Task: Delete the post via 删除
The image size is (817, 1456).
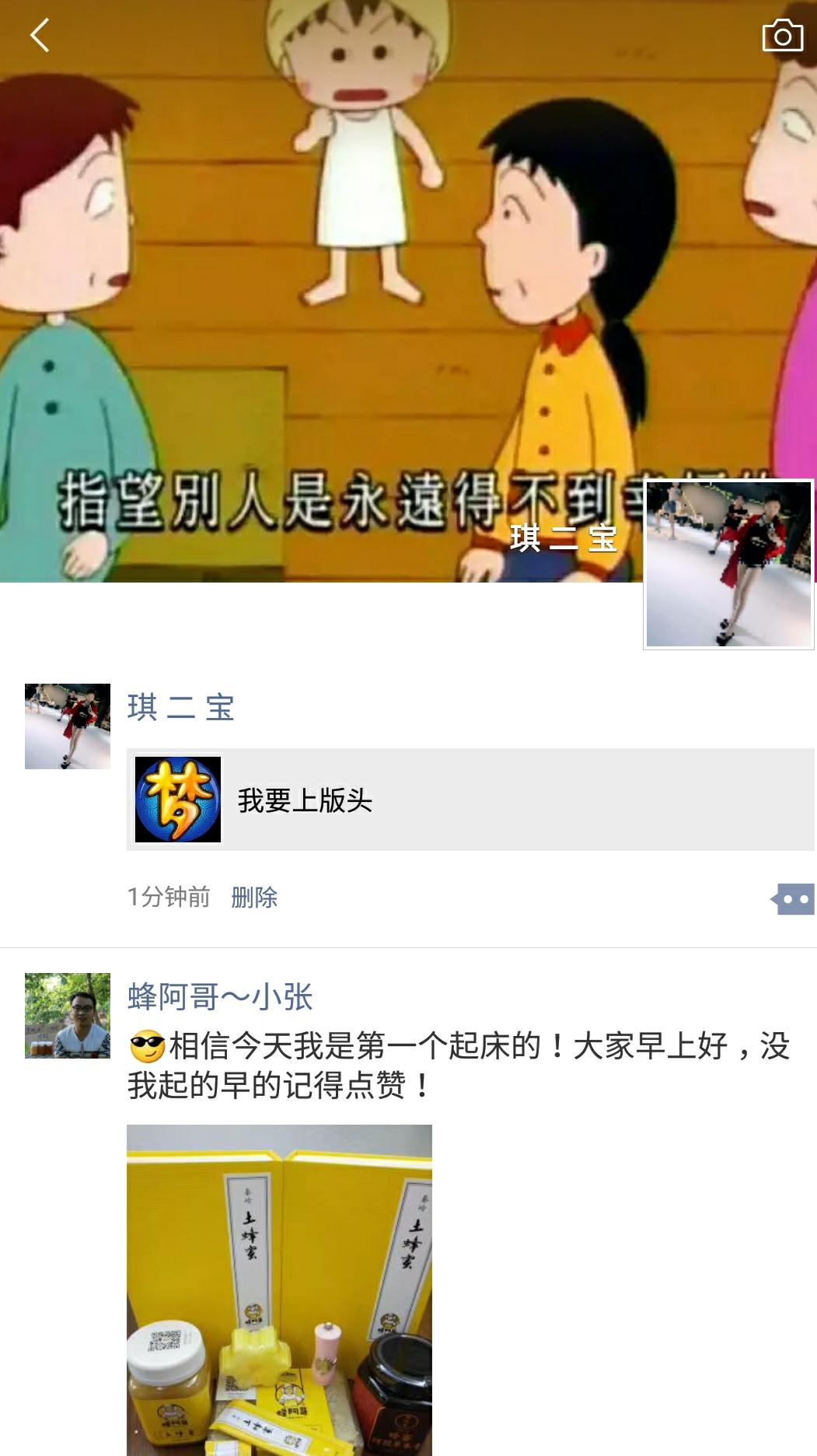Action: coord(254,898)
